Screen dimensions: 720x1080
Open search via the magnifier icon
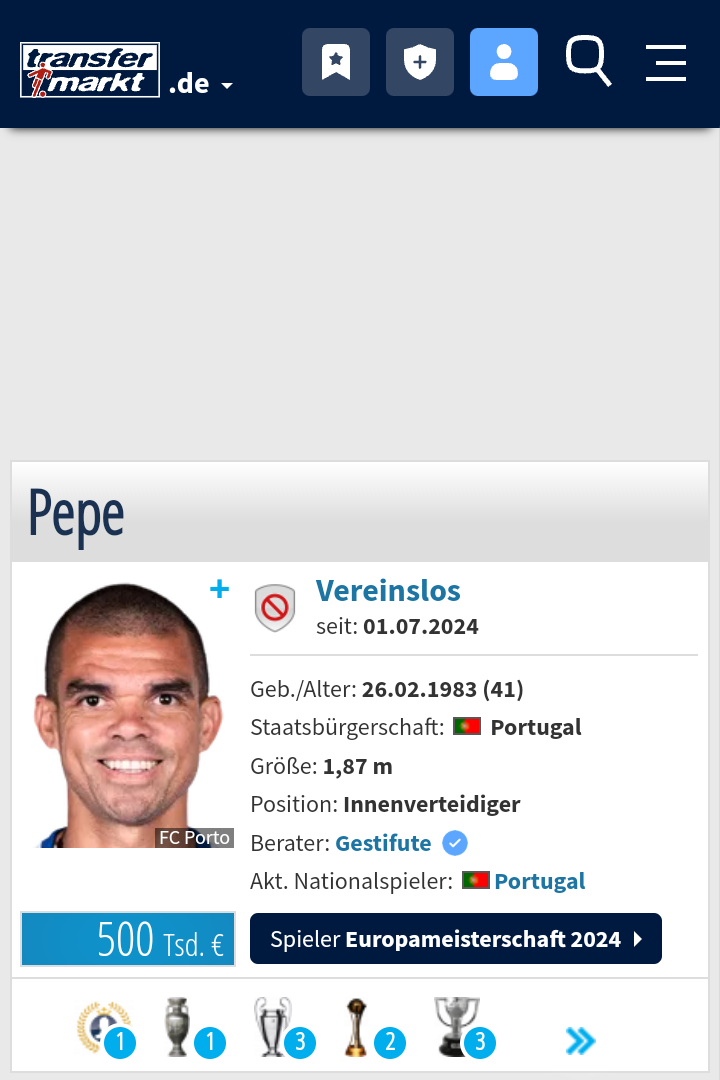tap(588, 62)
